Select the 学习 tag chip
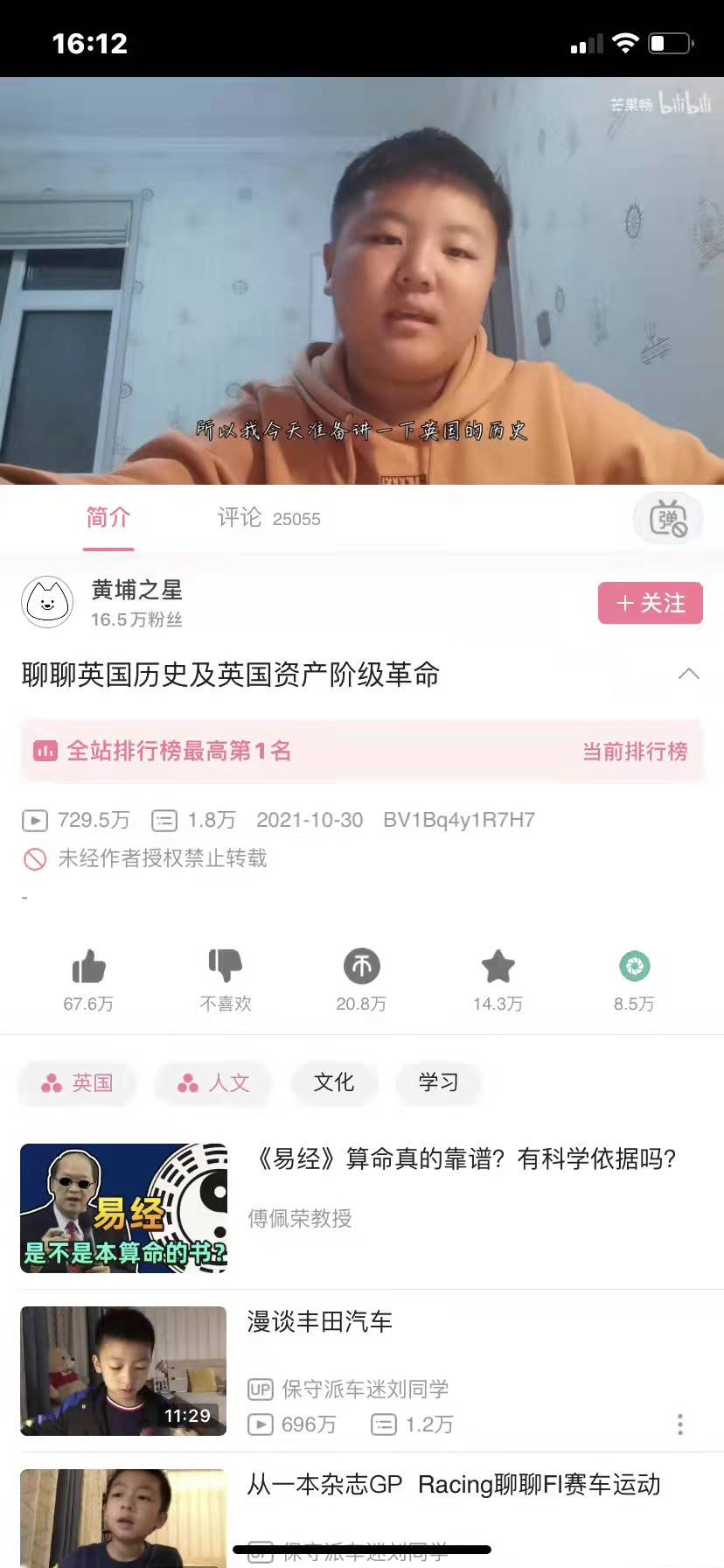The height and width of the screenshot is (1568, 724). coord(438,1082)
